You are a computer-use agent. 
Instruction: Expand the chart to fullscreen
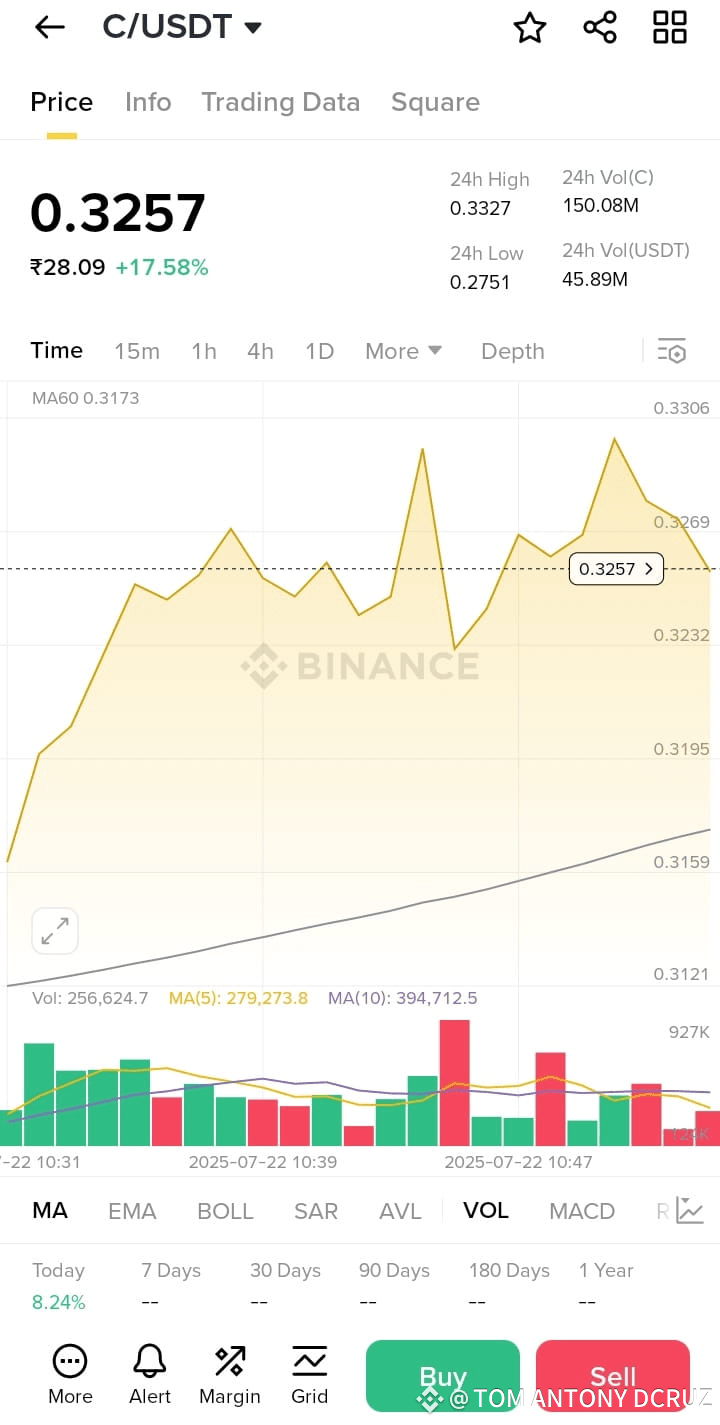55,930
